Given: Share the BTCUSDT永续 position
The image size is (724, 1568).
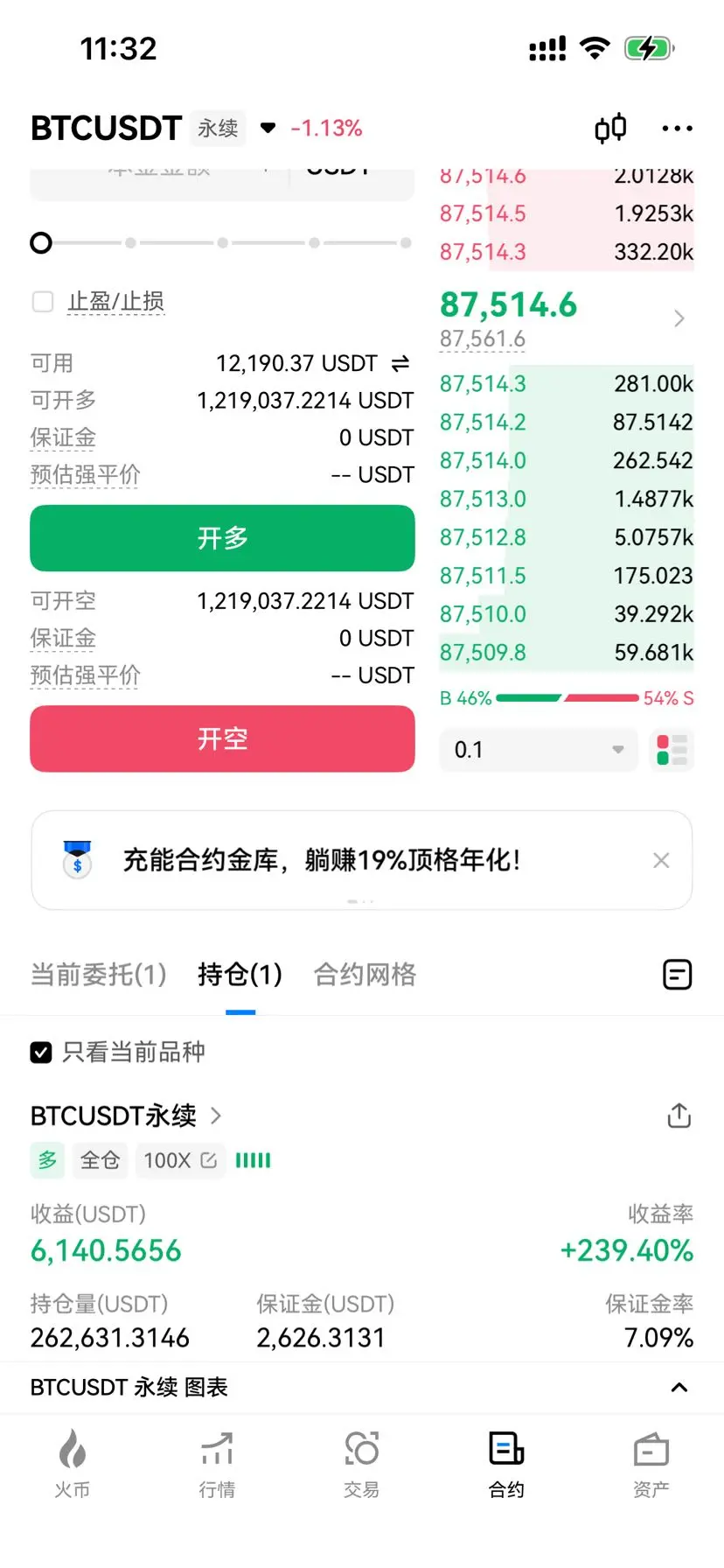Looking at the screenshot, I should pos(679,1116).
